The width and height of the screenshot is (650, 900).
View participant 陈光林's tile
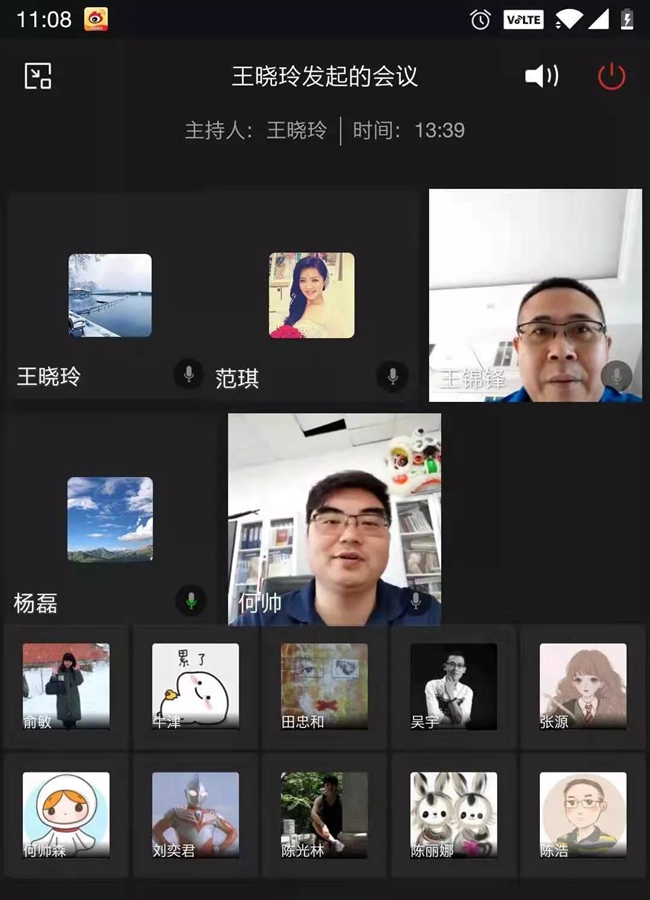click(x=324, y=815)
